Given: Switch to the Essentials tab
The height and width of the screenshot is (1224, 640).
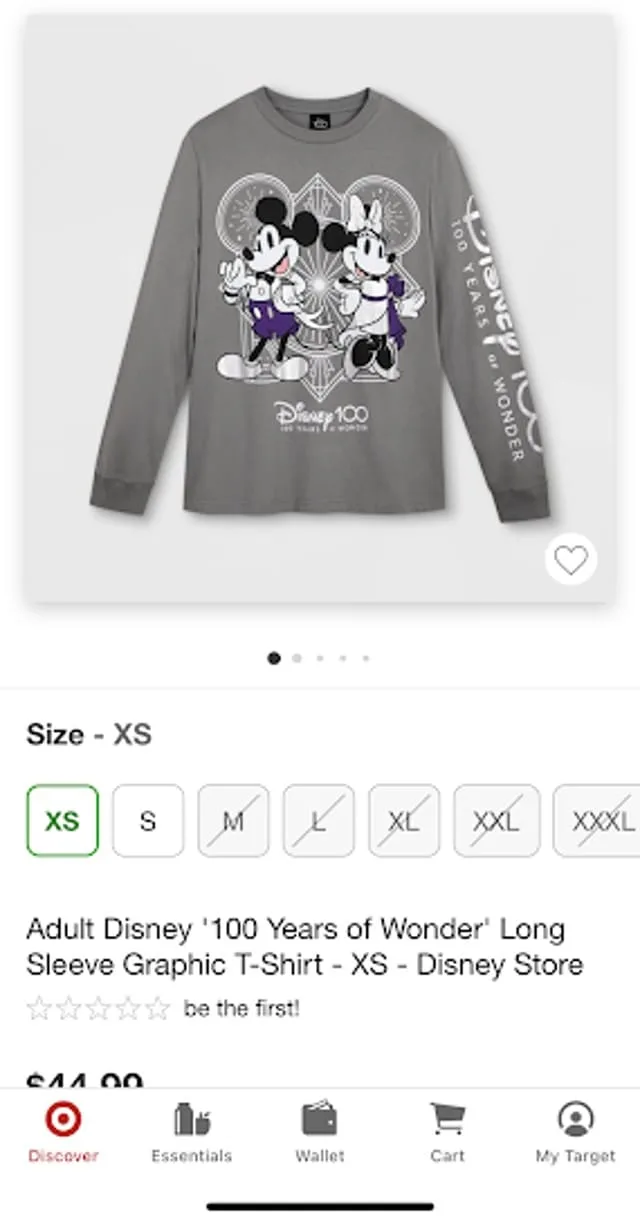Looking at the screenshot, I should (191, 1133).
